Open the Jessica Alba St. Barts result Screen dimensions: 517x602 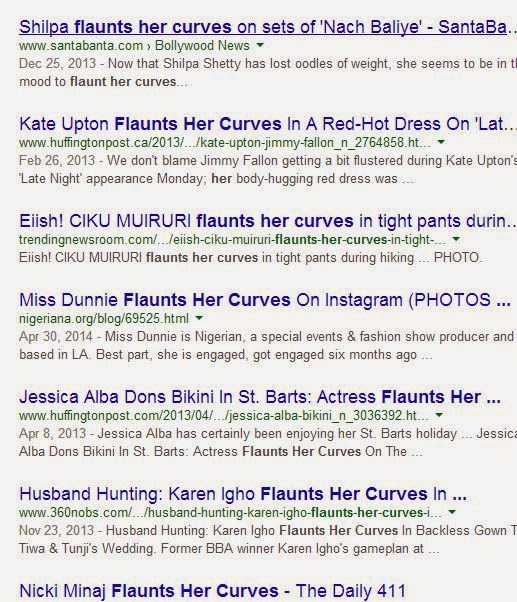pos(260,397)
